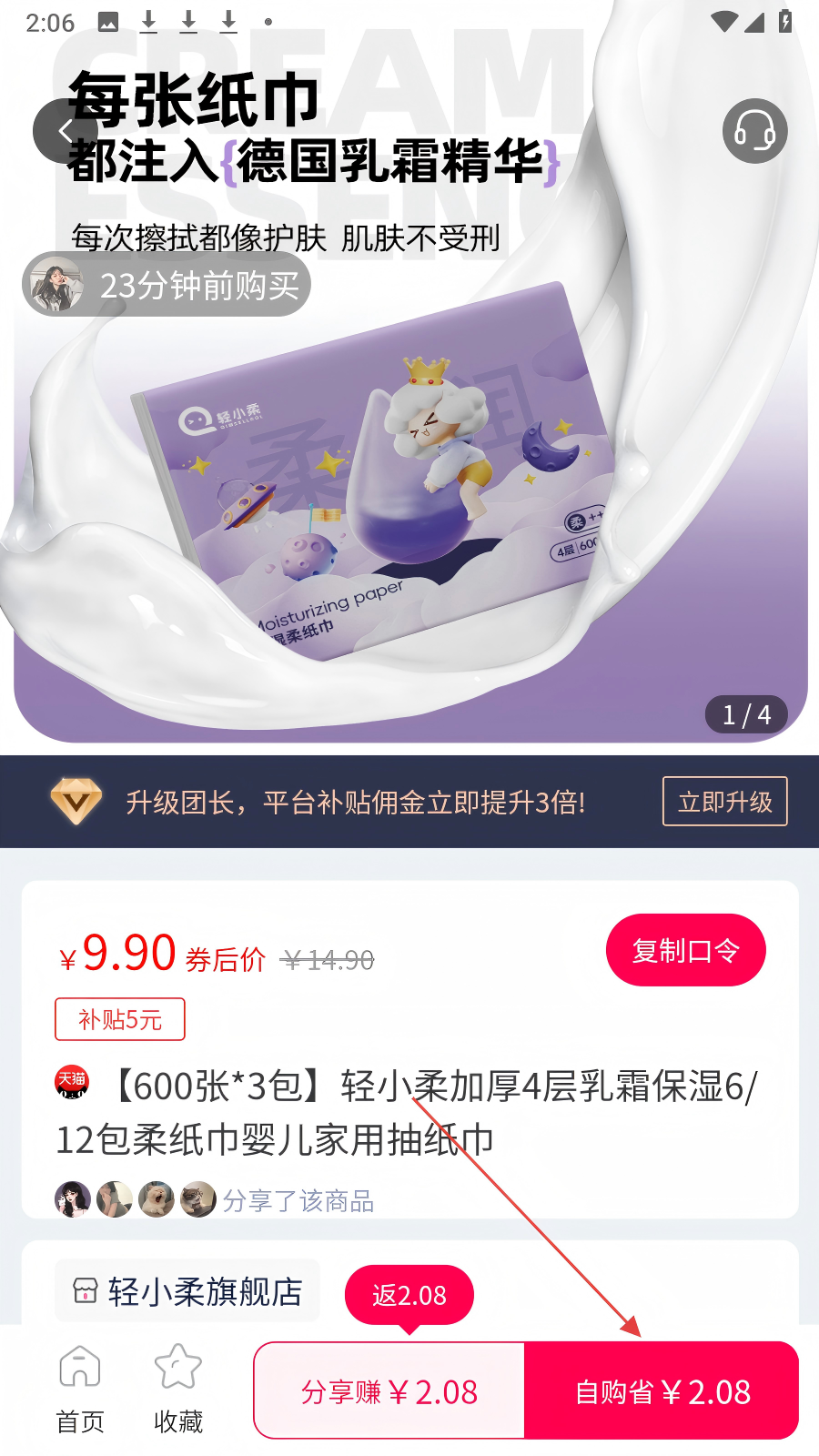This screenshot has width=819, height=1456.
Task: Tap 立即升级 to upgrade to team leader
Action: 724,802
